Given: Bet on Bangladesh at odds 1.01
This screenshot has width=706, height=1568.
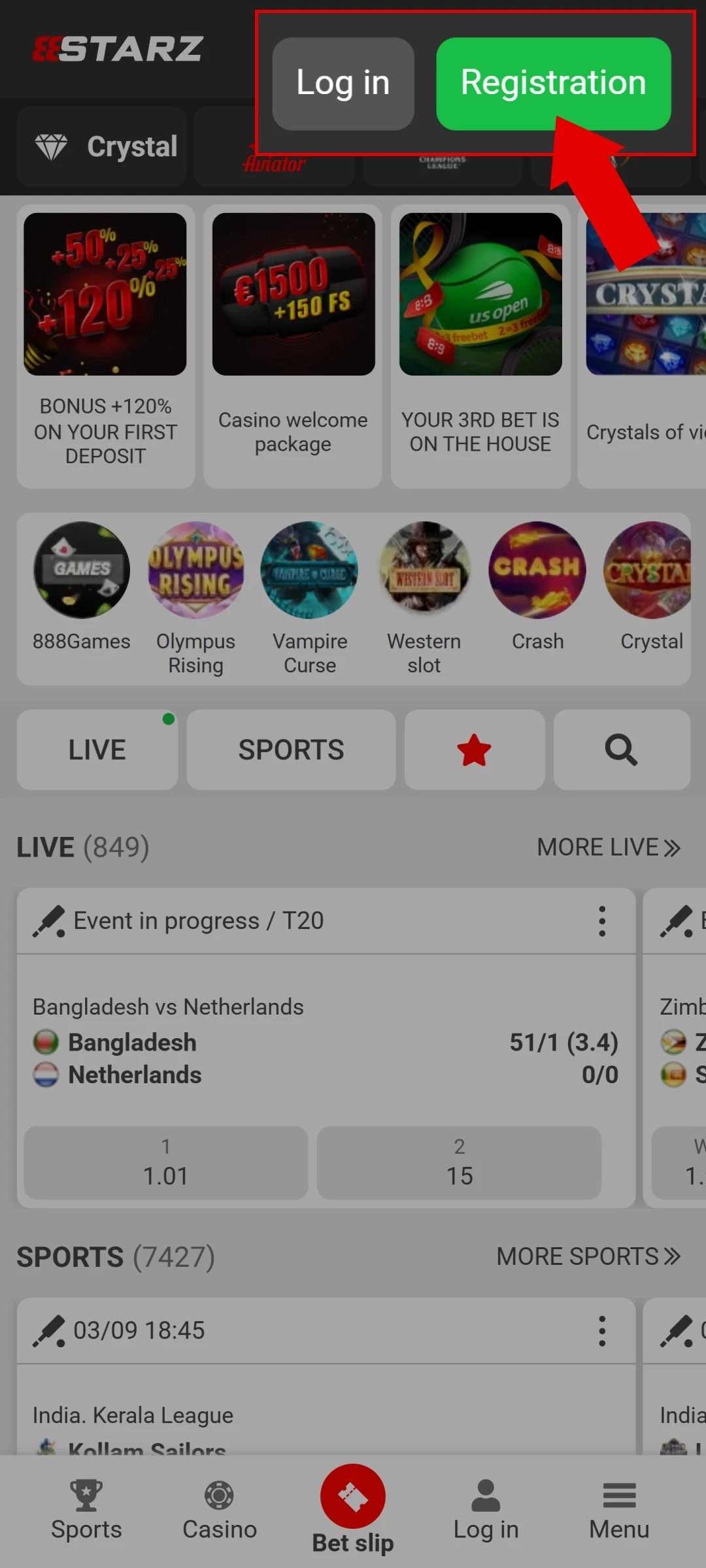Looking at the screenshot, I should coord(166,1163).
